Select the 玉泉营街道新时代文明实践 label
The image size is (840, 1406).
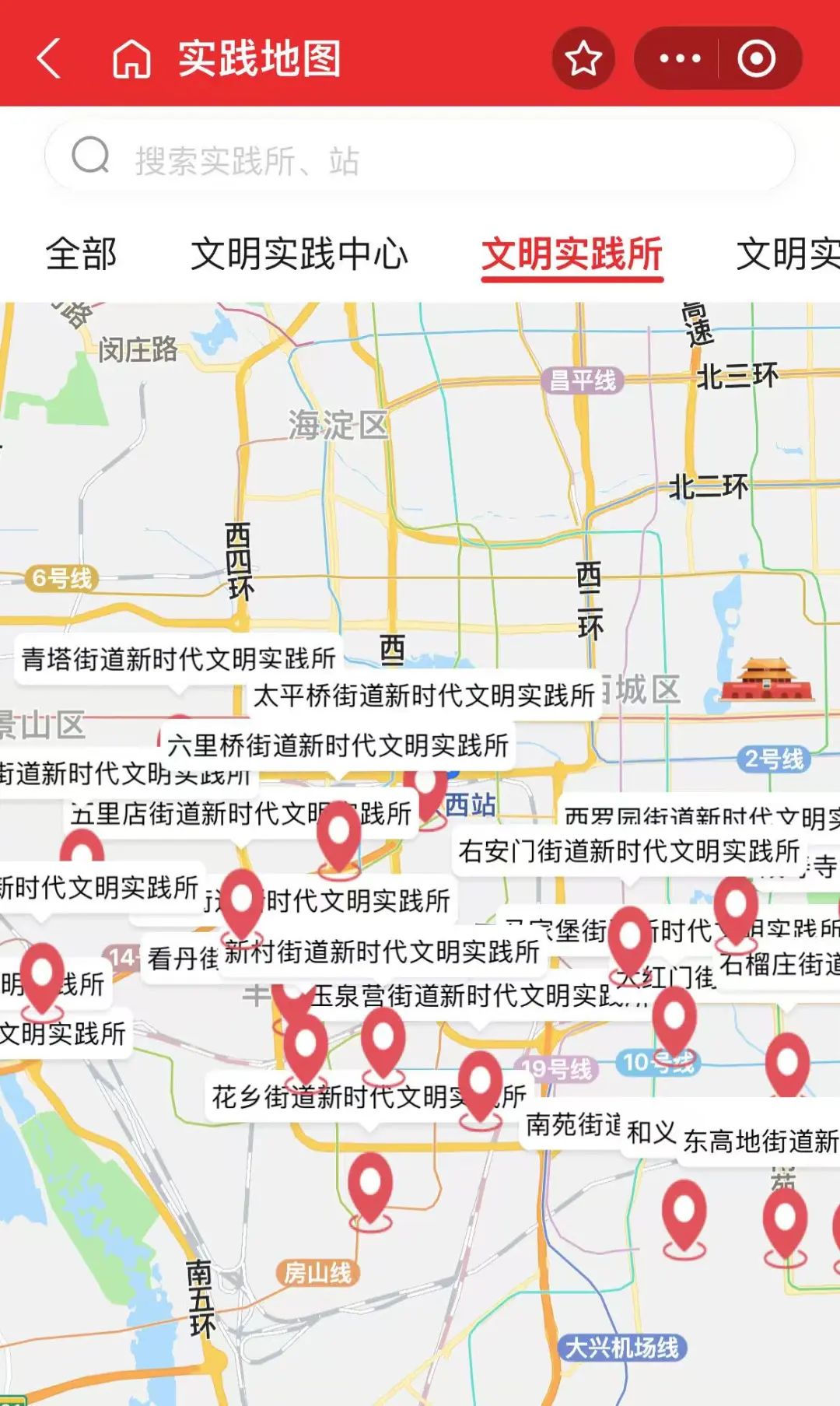click(467, 995)
